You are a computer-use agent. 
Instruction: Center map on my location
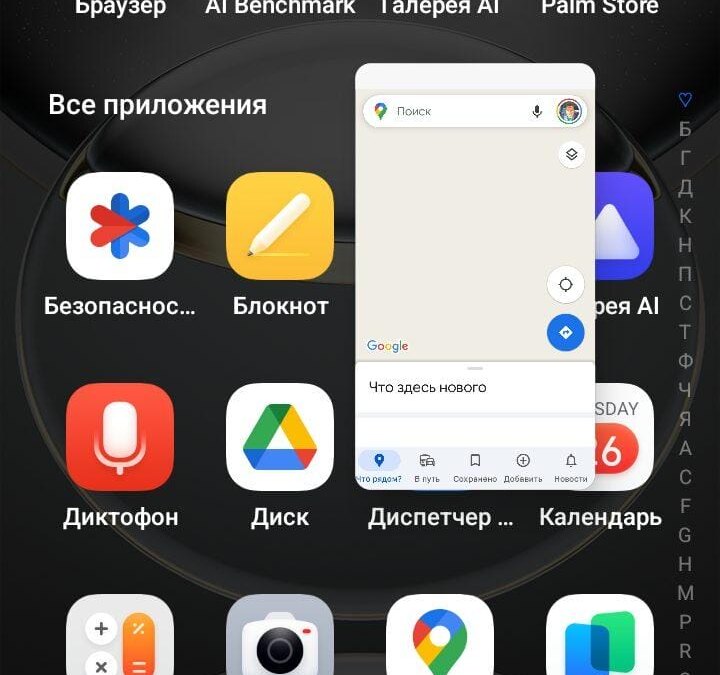click(566, 285)
